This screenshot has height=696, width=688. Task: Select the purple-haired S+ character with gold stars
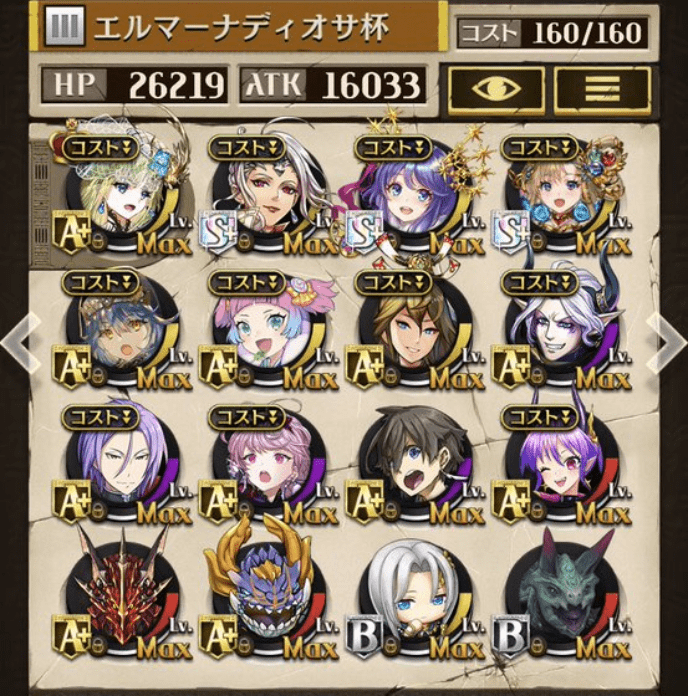[x=408, y=201]
